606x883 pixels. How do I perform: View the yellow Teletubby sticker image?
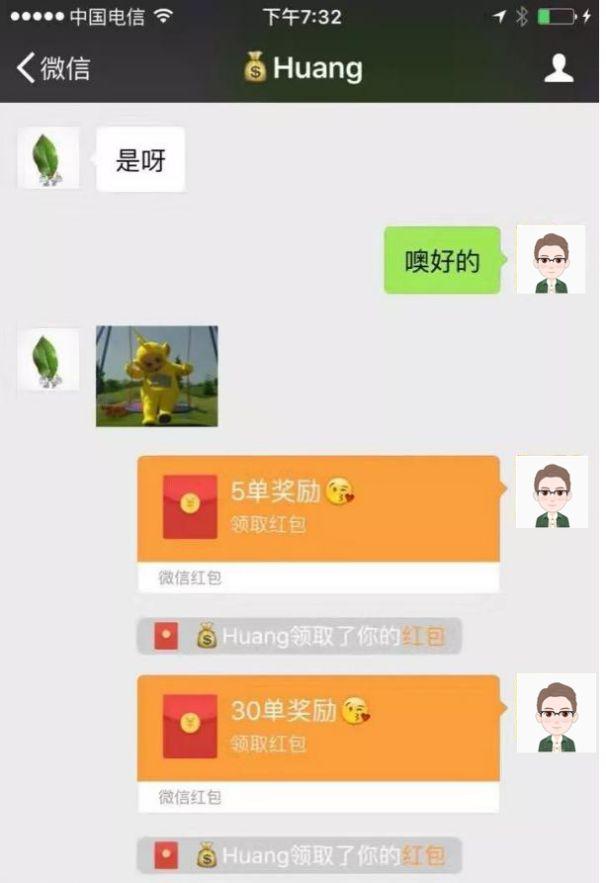pos(157,376)
